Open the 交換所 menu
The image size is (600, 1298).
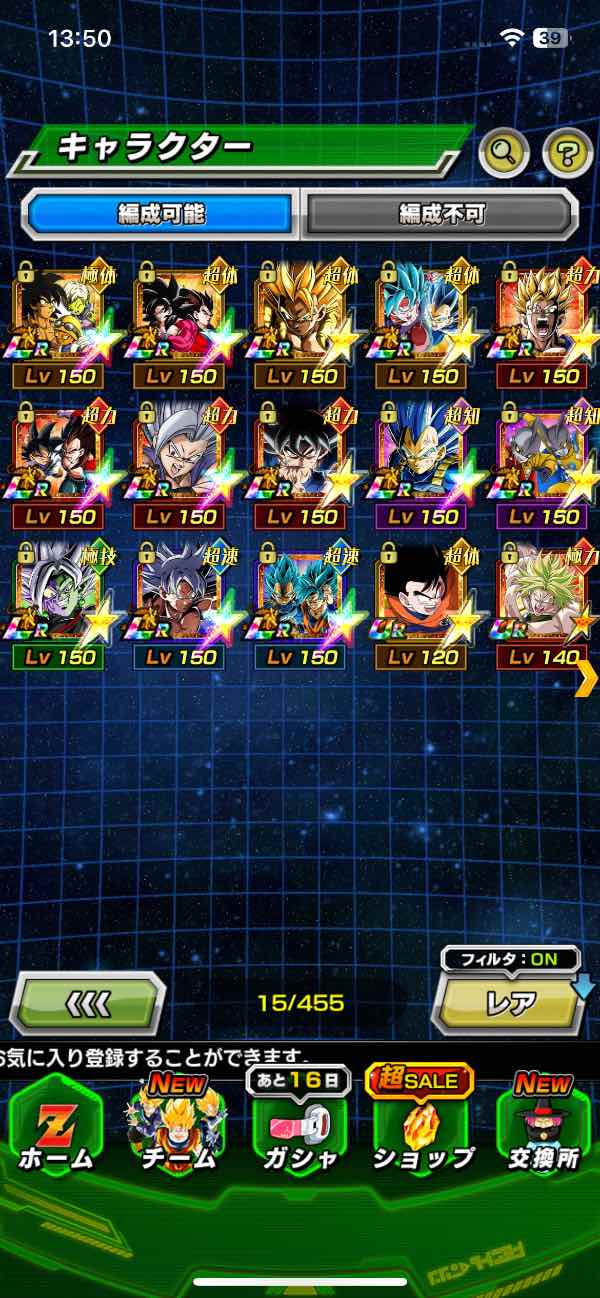coord(543,1126)
